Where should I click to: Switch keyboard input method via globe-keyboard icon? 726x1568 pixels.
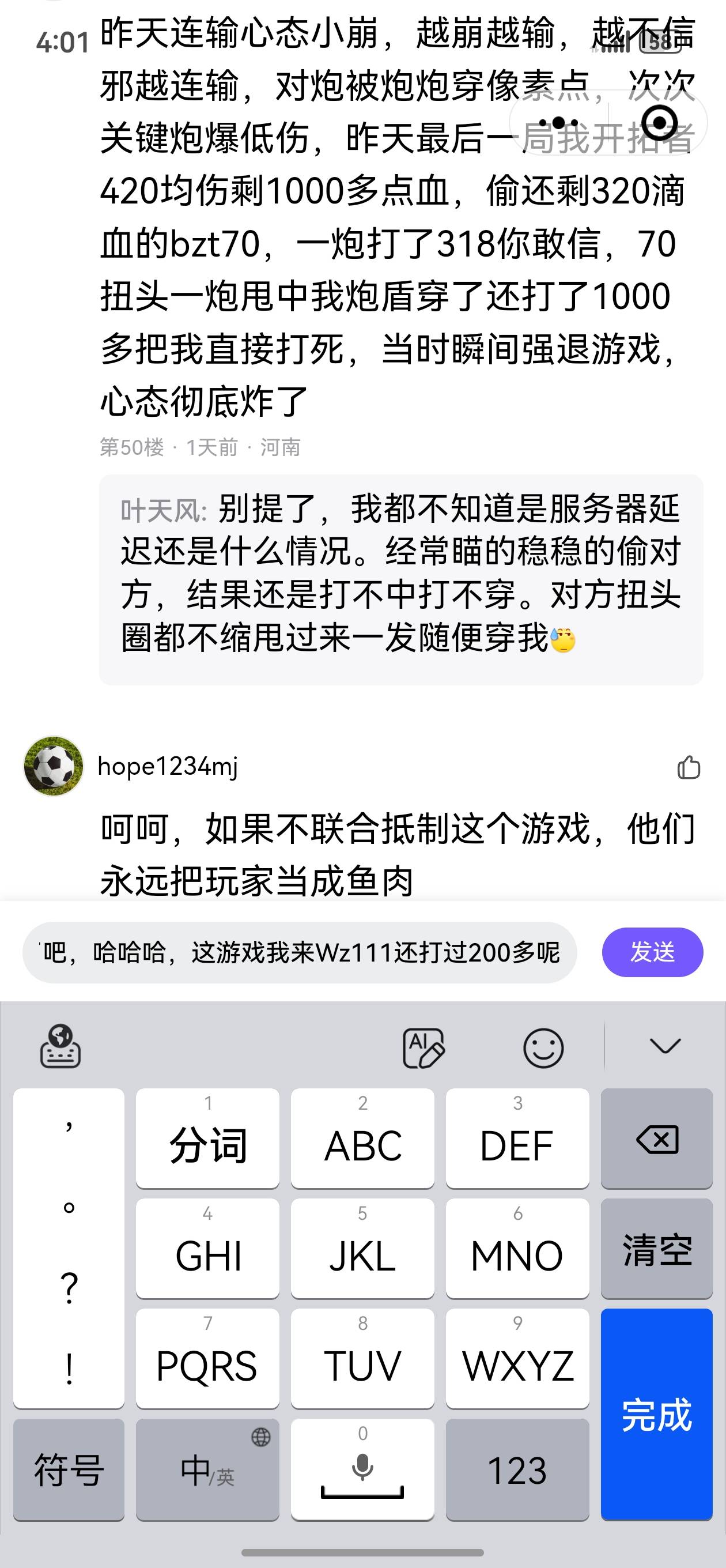tap(60, 1046)
